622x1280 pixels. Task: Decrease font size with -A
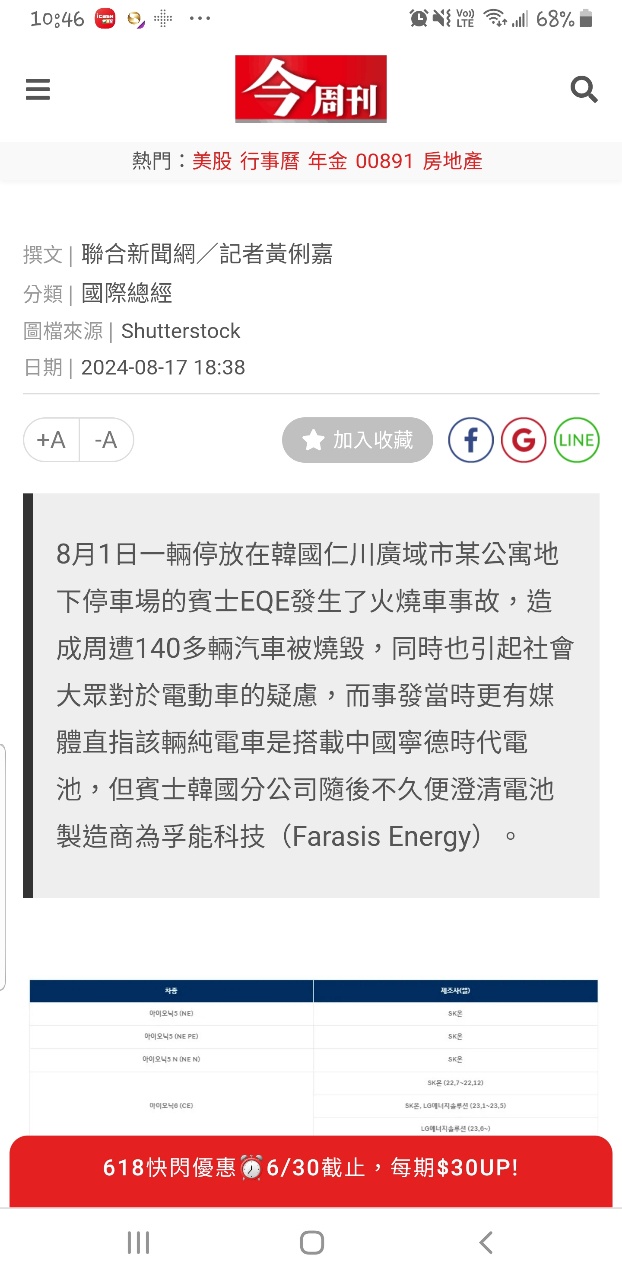tap(105, 440)
